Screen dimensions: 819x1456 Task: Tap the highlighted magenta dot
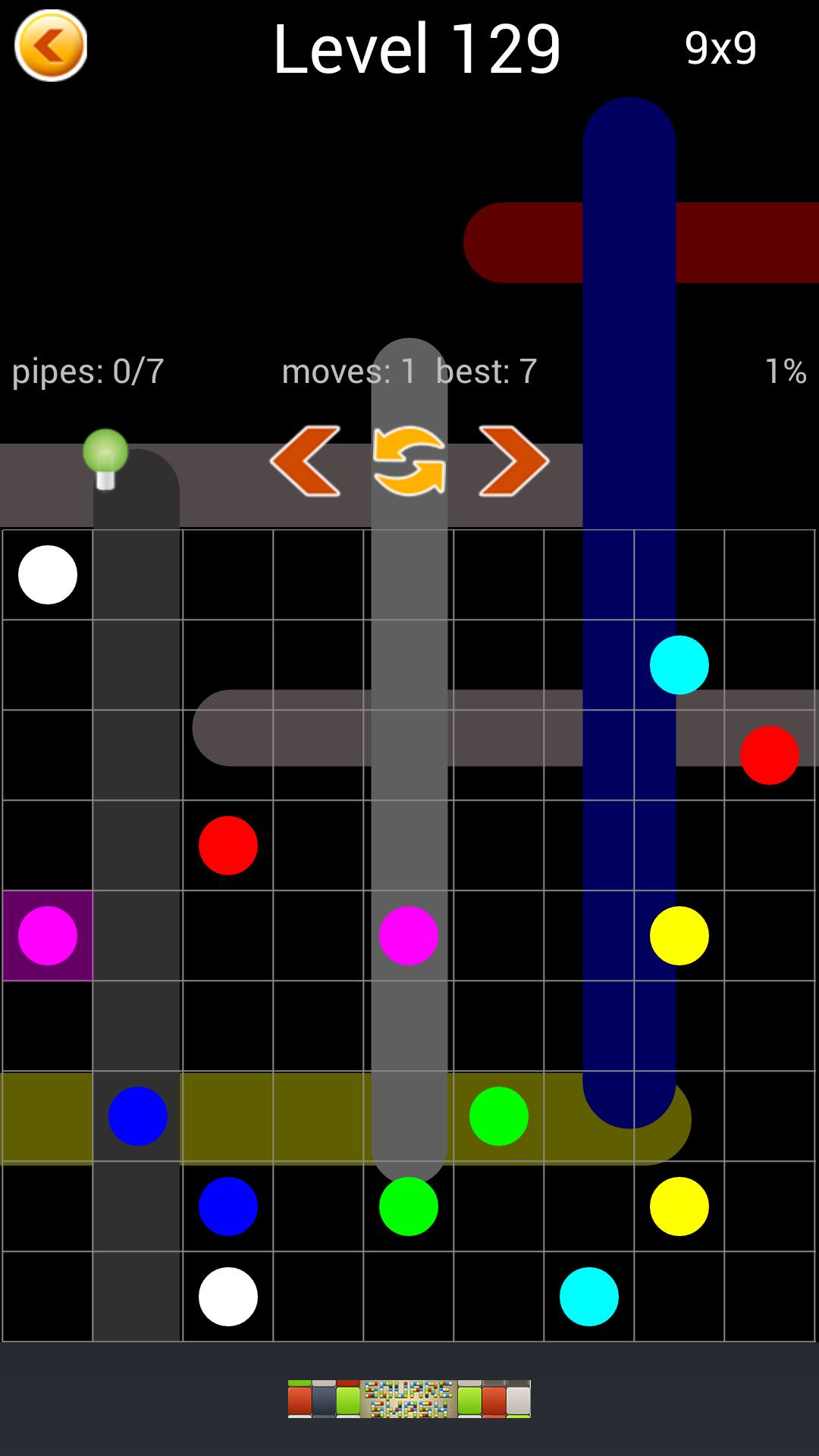pos(48,936)
